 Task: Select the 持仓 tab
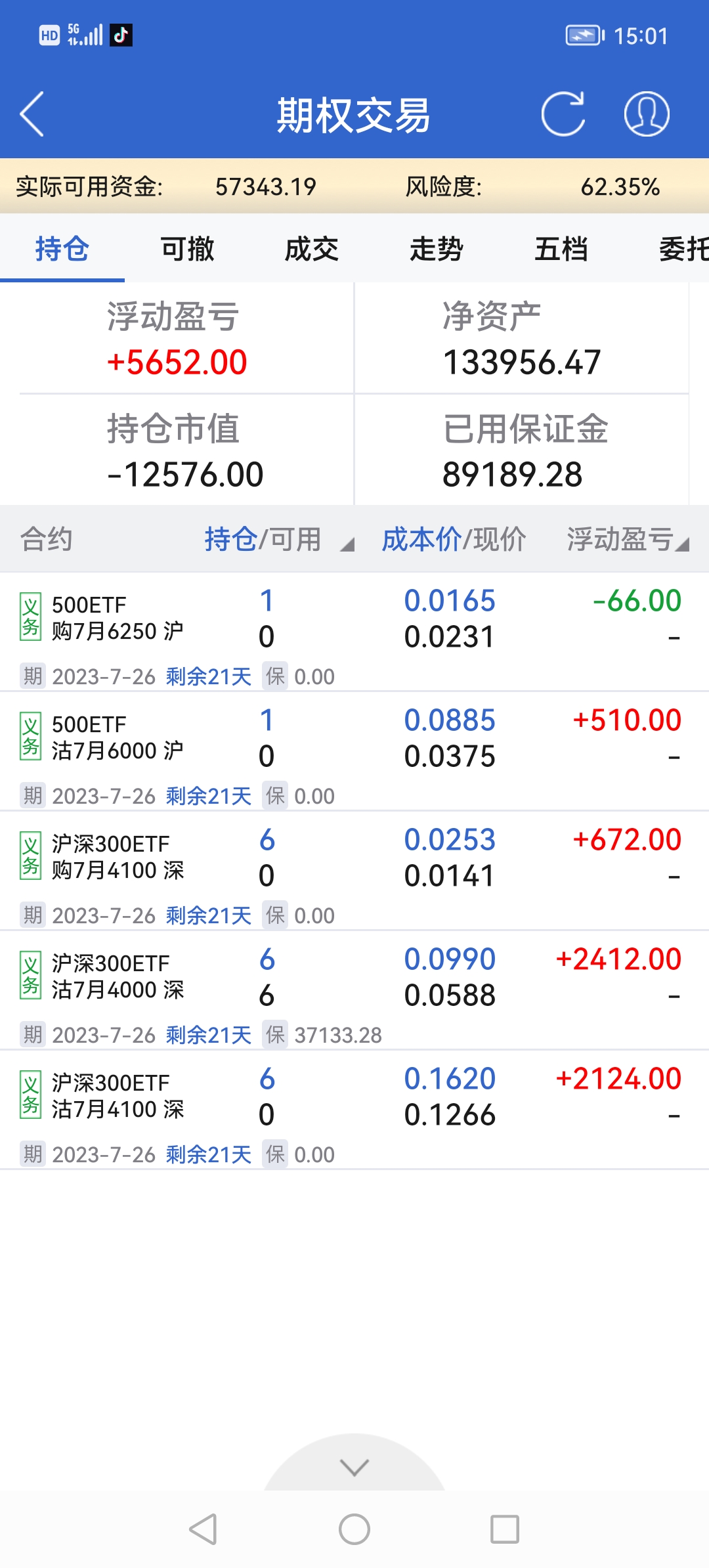[x=62, y=250]
